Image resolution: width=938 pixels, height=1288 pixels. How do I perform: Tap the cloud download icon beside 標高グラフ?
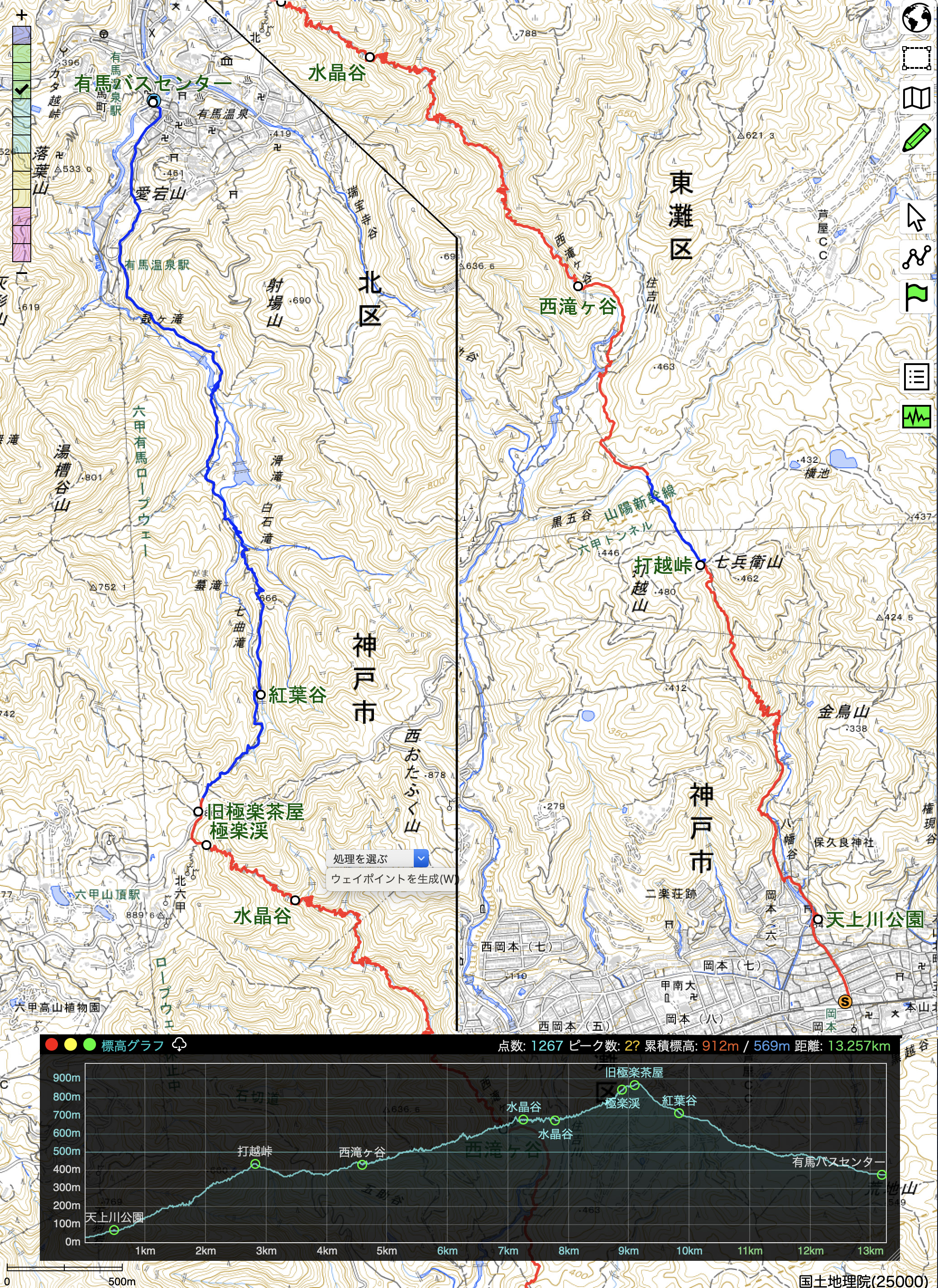point(179,1045)
